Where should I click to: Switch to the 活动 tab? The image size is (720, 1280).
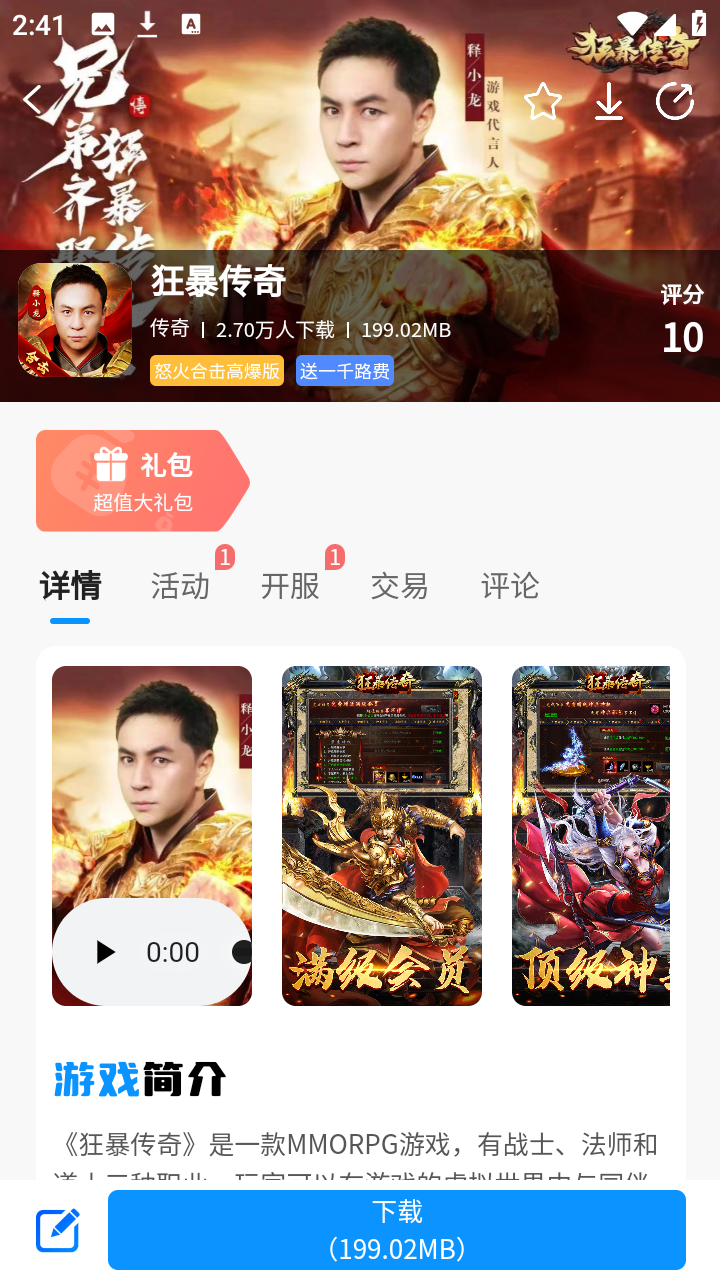click(180, 586)
